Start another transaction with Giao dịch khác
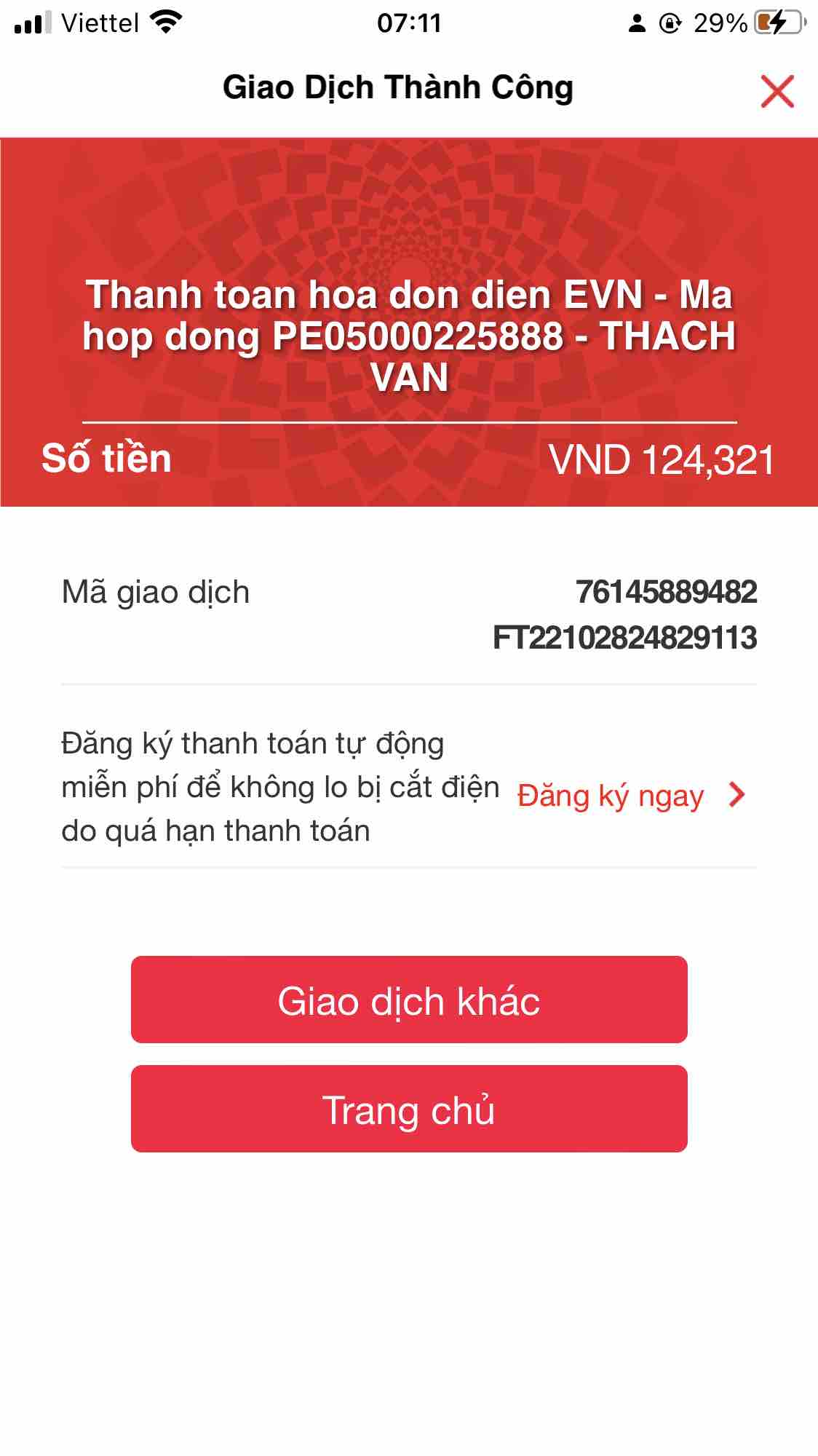The width and height of the screenshot is (818, 1456). click(x=409, y=1000)
